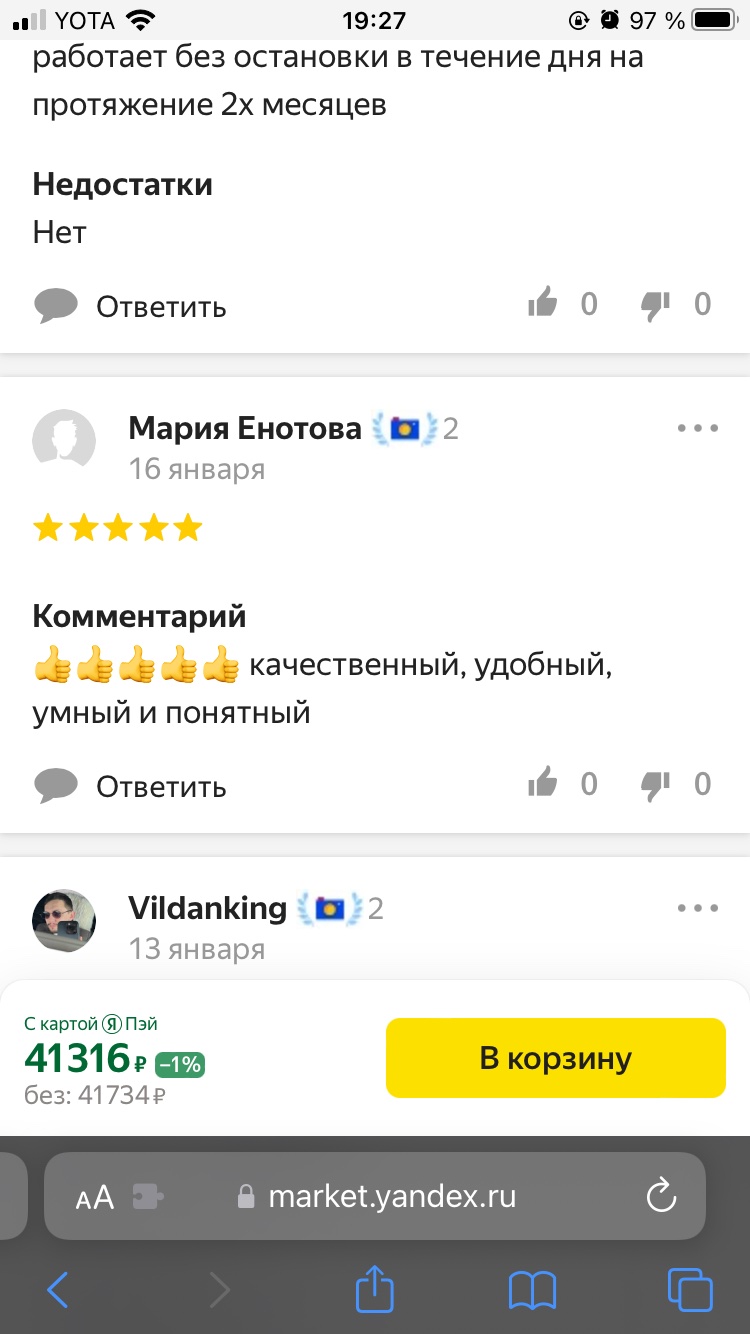
Task: Open Vildanking's profile avatar
Action: point(64,920)
